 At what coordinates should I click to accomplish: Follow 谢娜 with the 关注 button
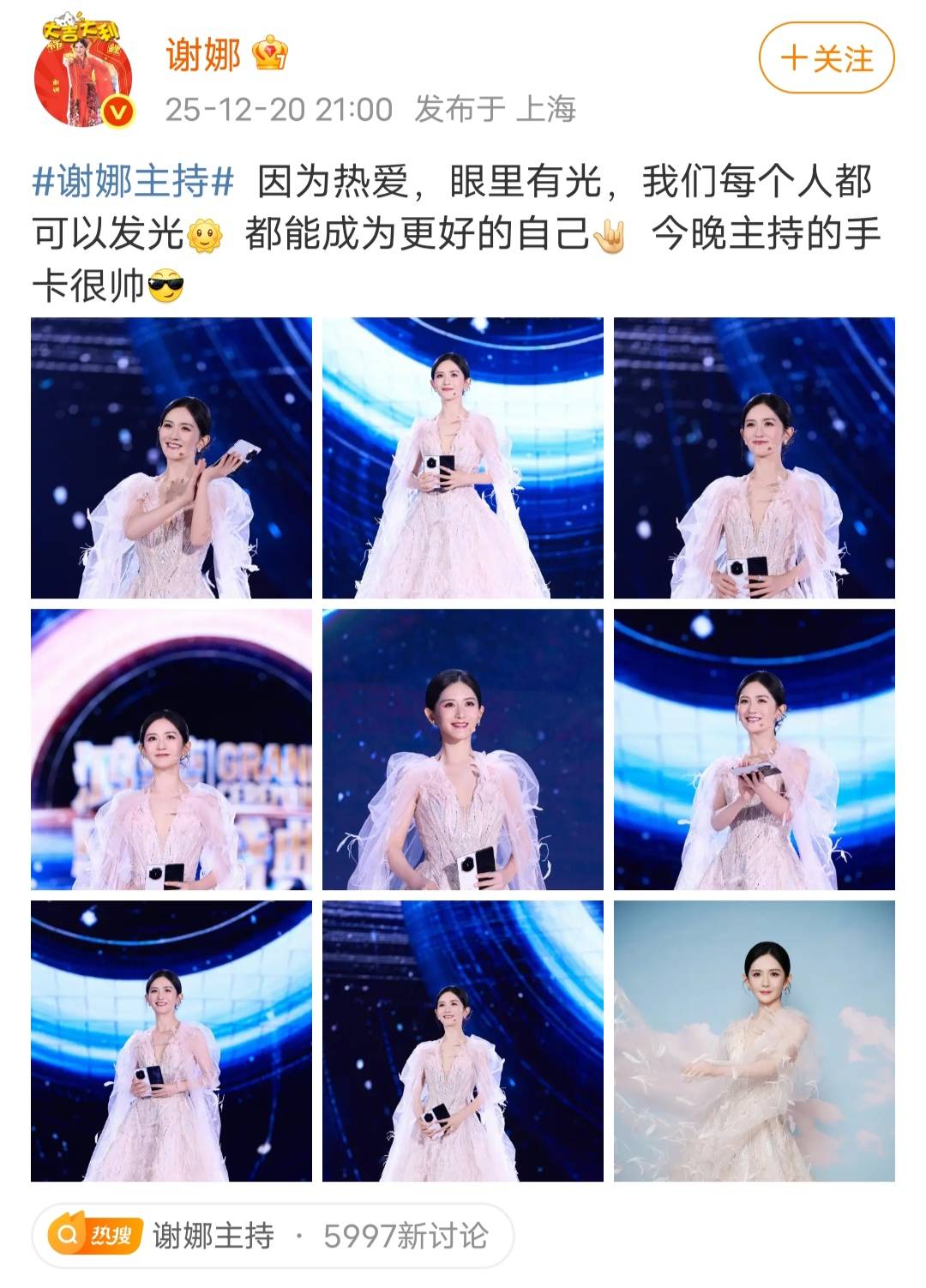[826, 58]
